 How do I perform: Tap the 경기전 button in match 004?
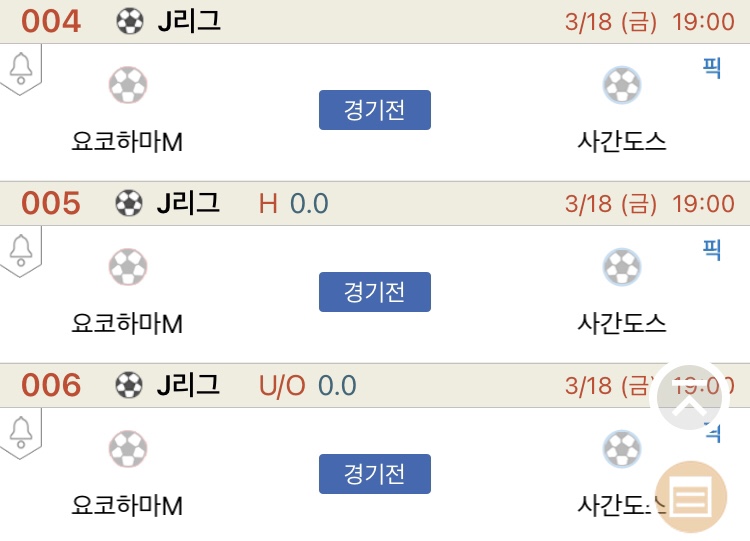click(x=374, y=110)
